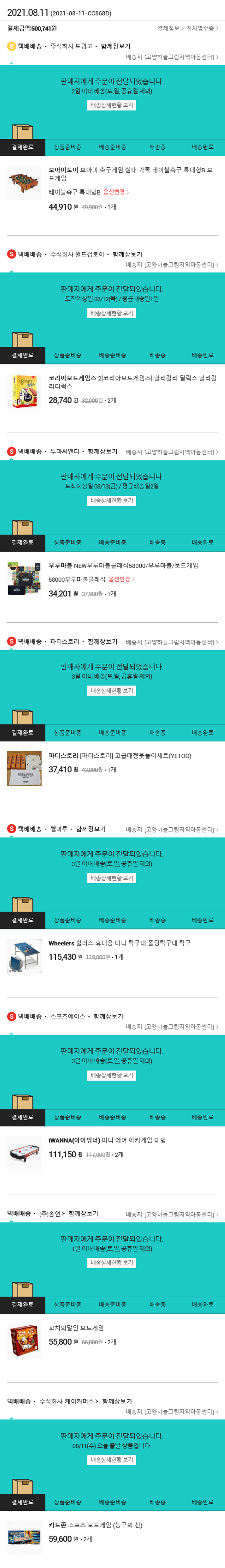Tap 함께장보기 next to 주식회사 월드컵토이
Viewport: 225px width, 1568px height.
pyautogui.click(x=127, y=254)
